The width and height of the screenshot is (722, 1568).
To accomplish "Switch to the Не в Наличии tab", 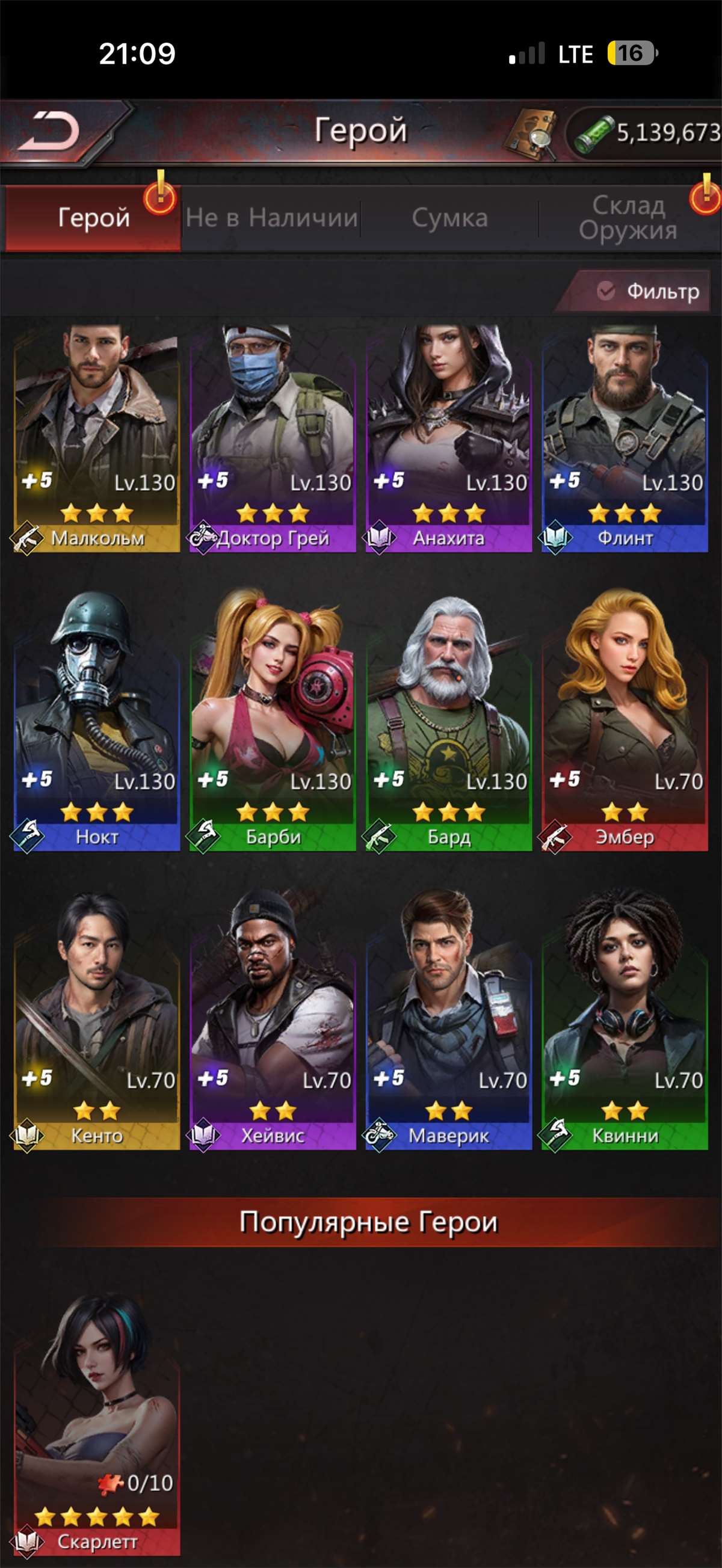I will (x=271, y=218).
